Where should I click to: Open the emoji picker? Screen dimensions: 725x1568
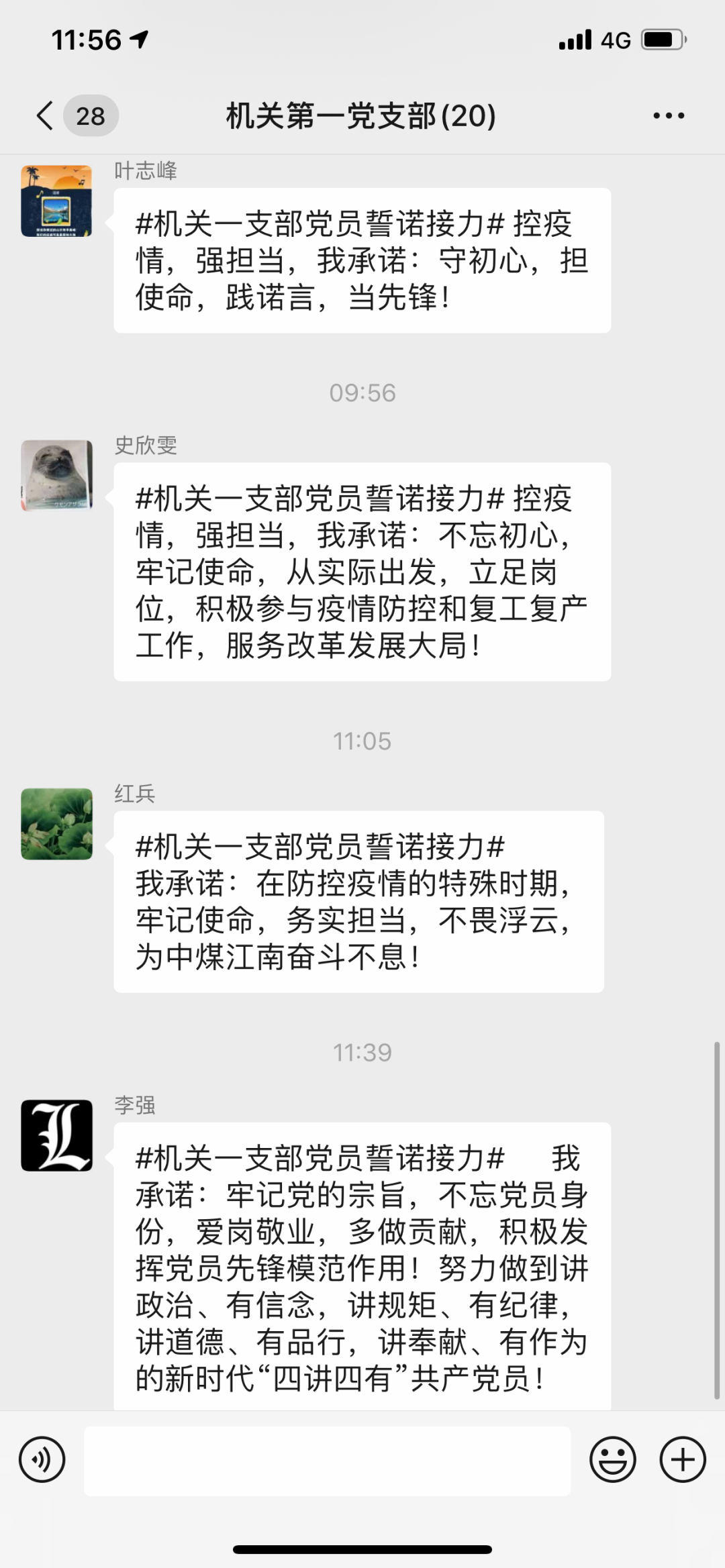612,1459
